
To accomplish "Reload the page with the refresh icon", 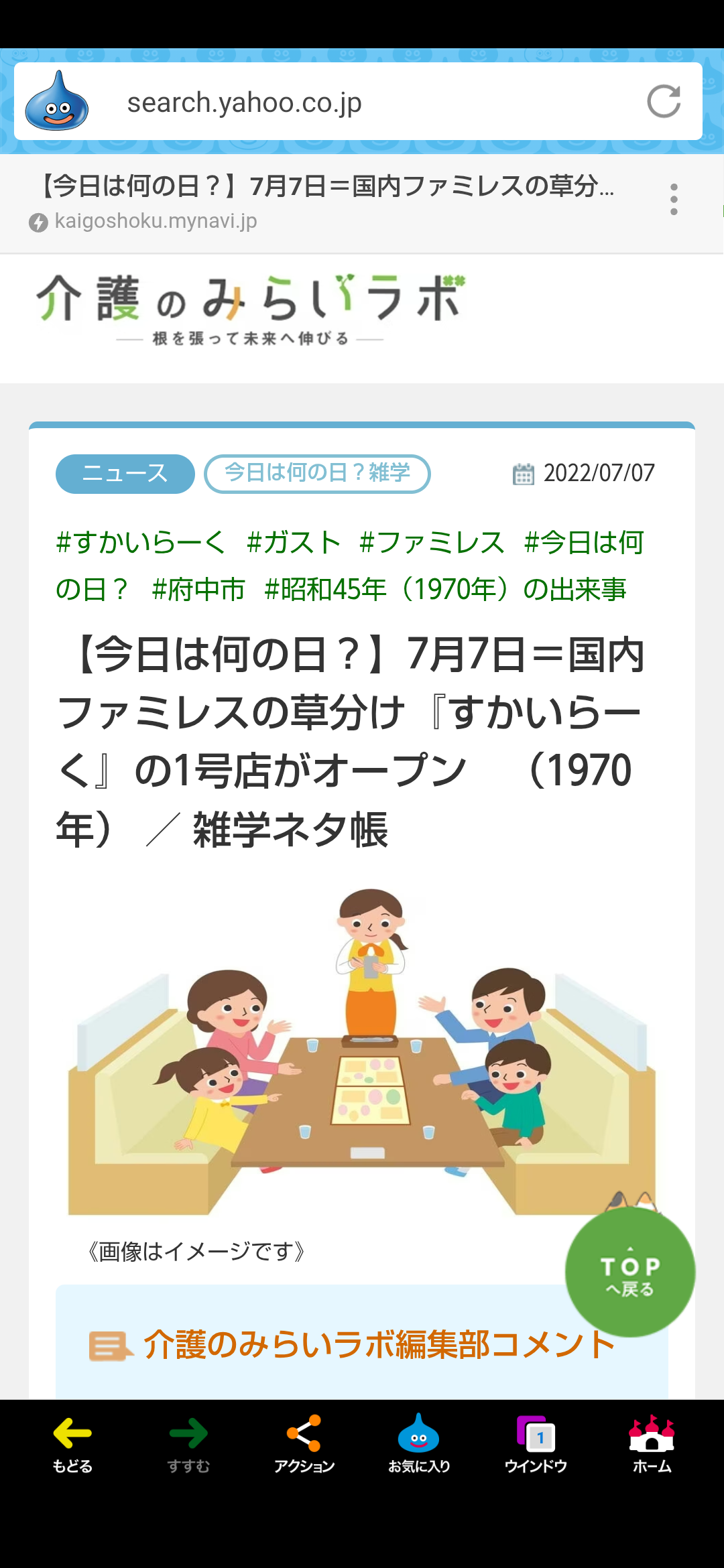I will [664, 102].
